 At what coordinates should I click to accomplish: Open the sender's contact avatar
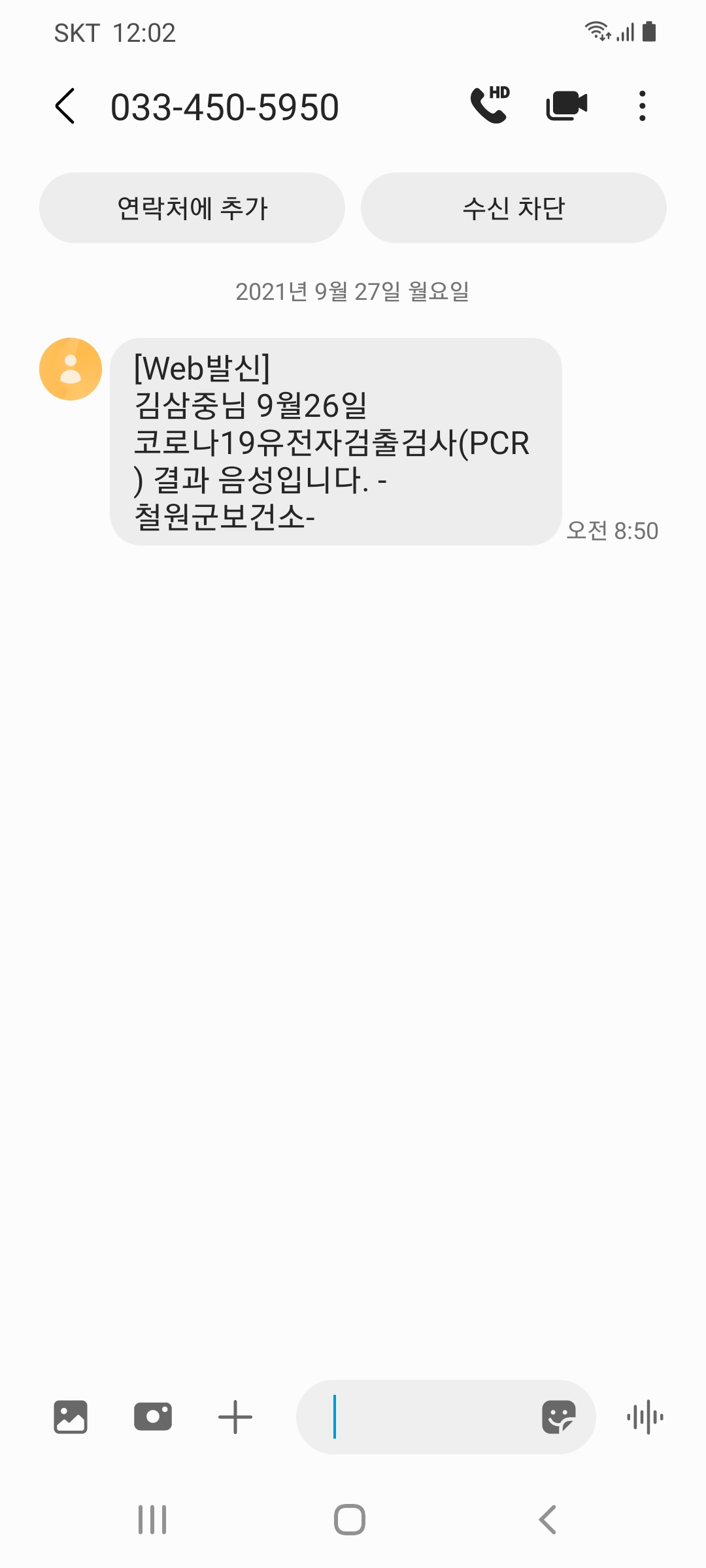(x=71, y=369)
